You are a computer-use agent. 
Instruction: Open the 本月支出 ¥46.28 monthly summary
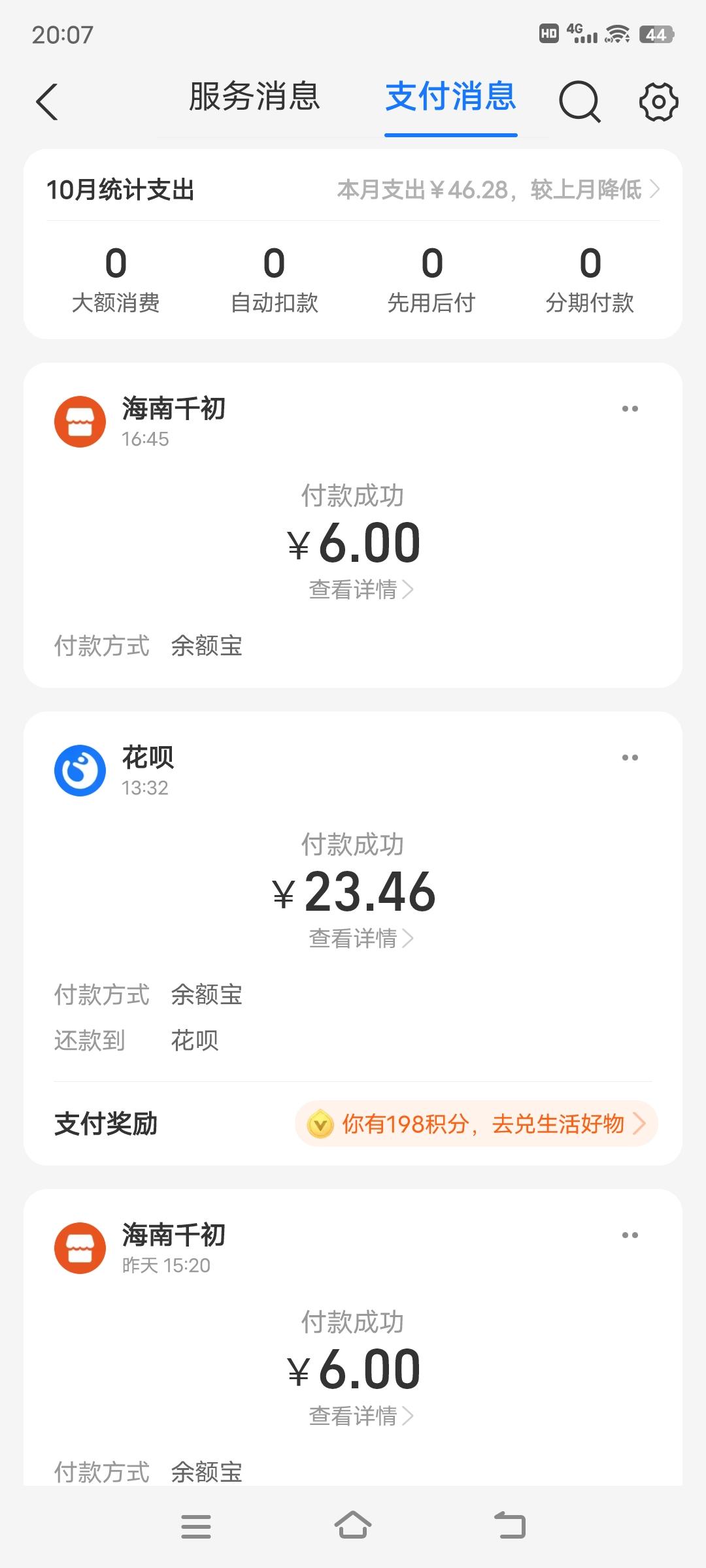point(498,189)
